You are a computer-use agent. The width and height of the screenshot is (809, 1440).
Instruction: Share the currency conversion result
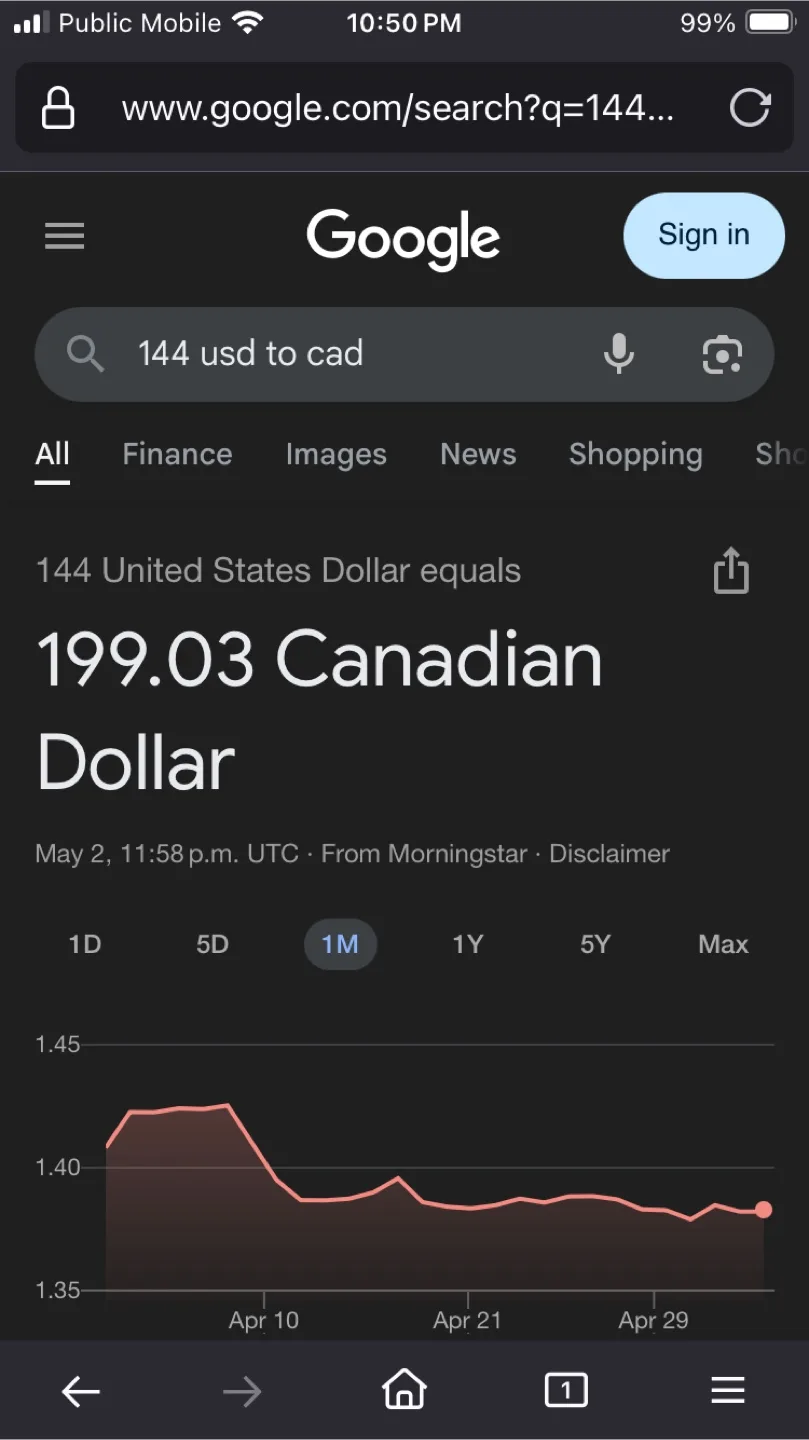tap(731, 571)
